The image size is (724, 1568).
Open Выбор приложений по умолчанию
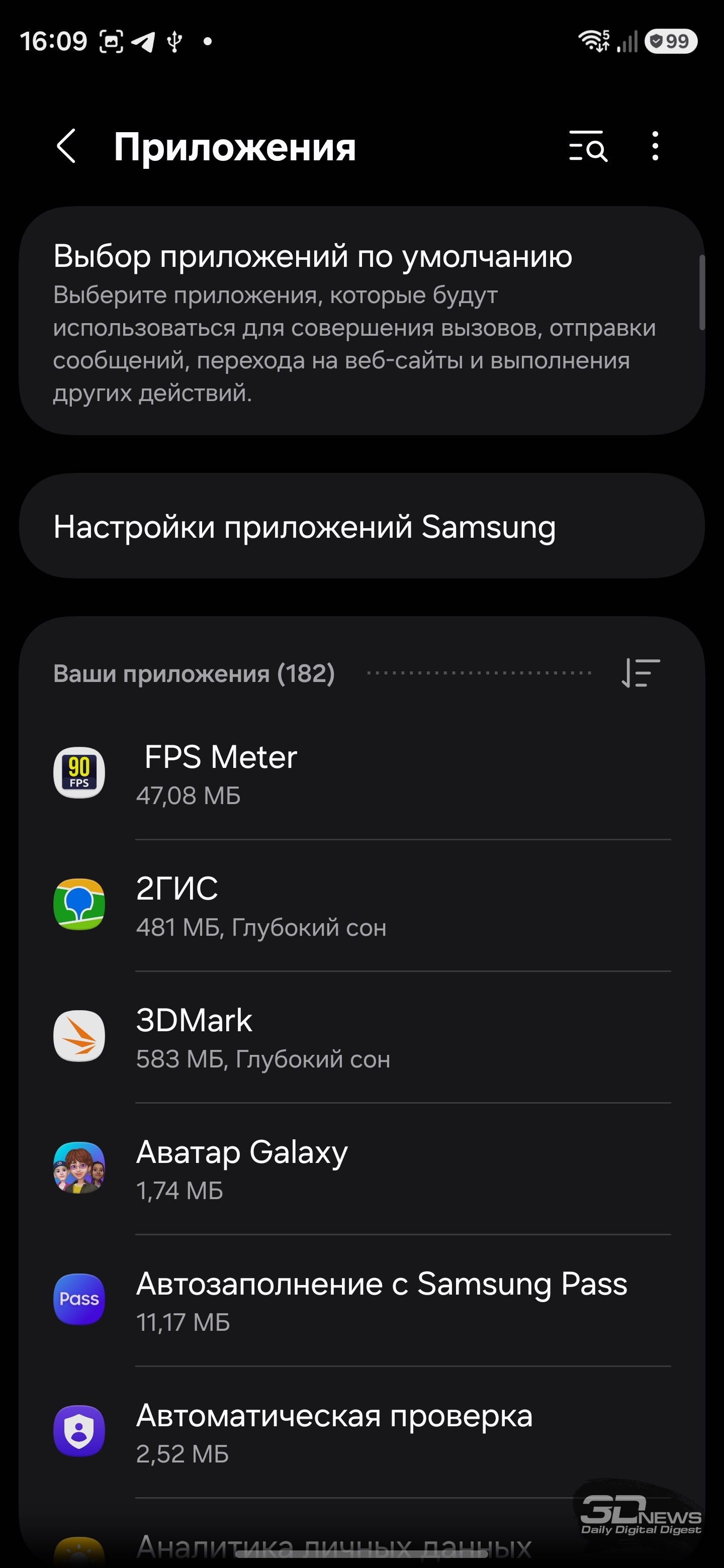tap(361, 321)
